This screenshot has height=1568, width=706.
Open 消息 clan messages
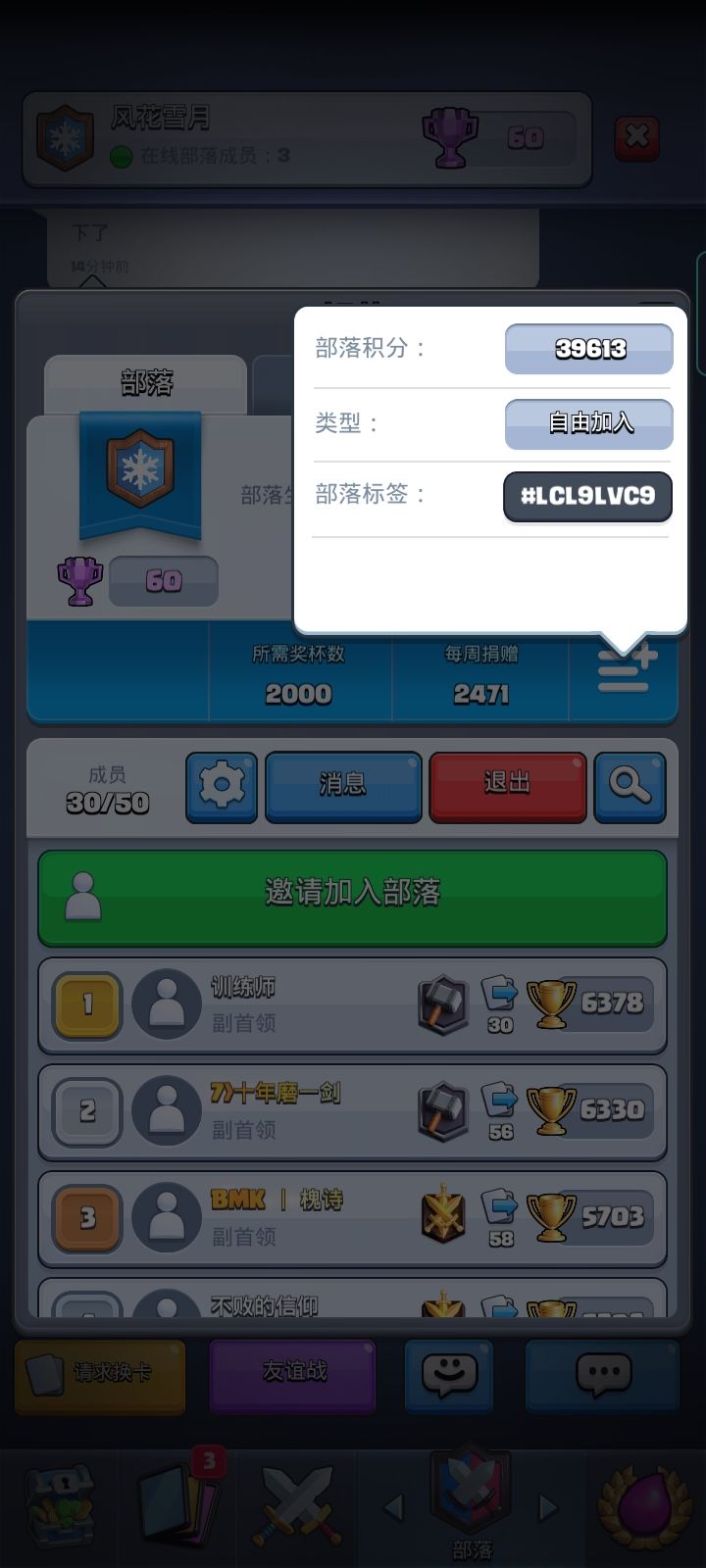coord(342,787)
